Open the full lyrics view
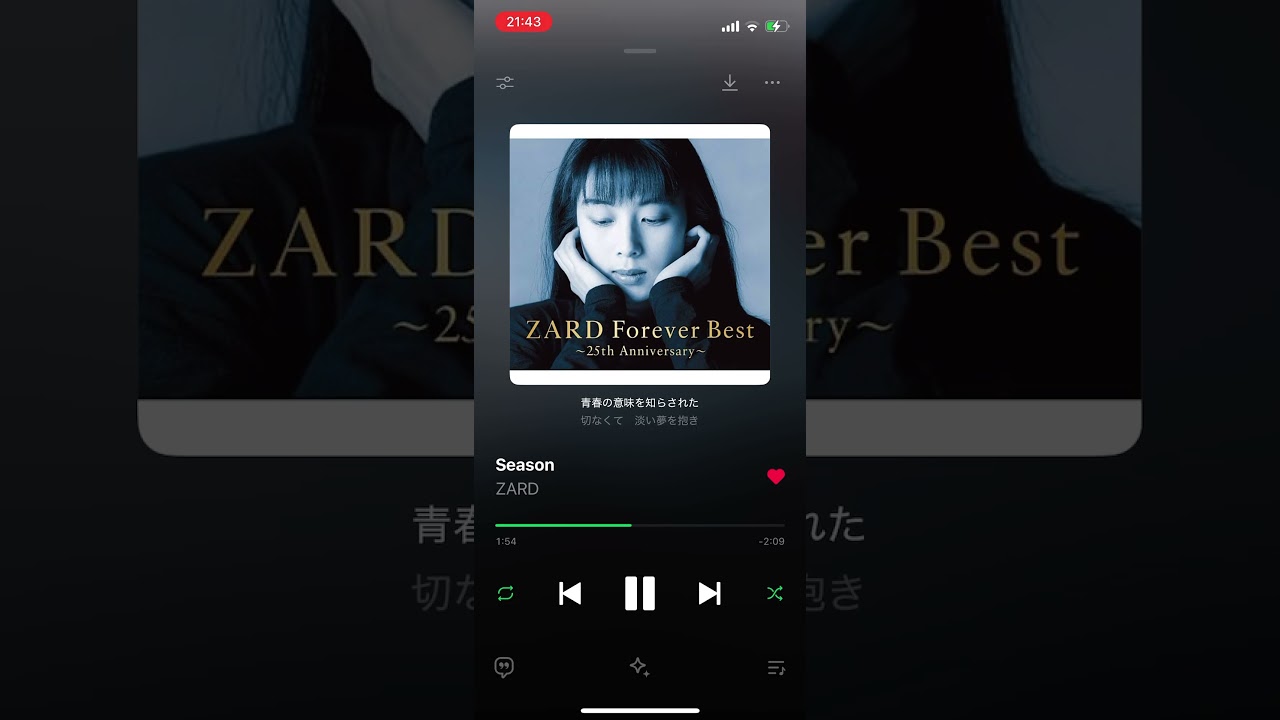Viewport: 1280px width, 720px height. [x=640, y=411]
